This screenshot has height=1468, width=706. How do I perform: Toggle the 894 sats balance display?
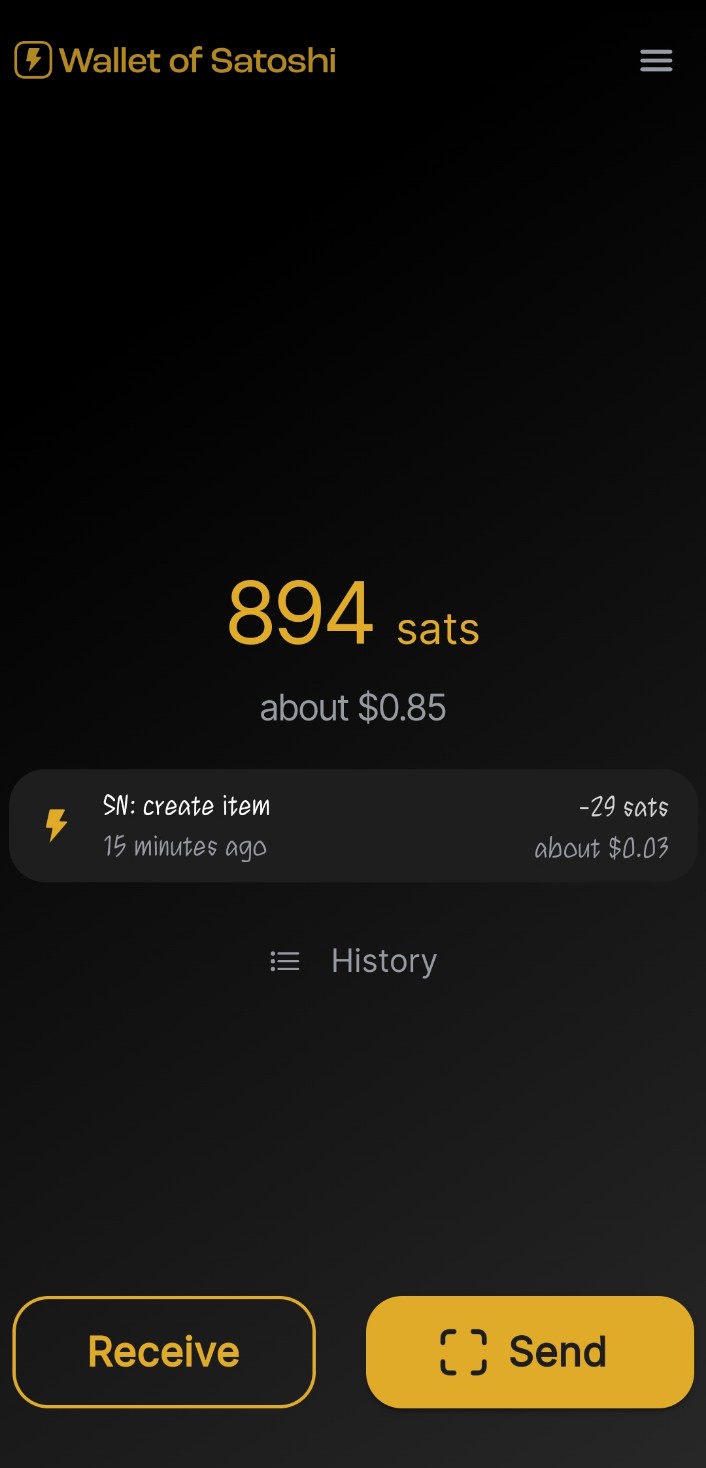(352, 614)
